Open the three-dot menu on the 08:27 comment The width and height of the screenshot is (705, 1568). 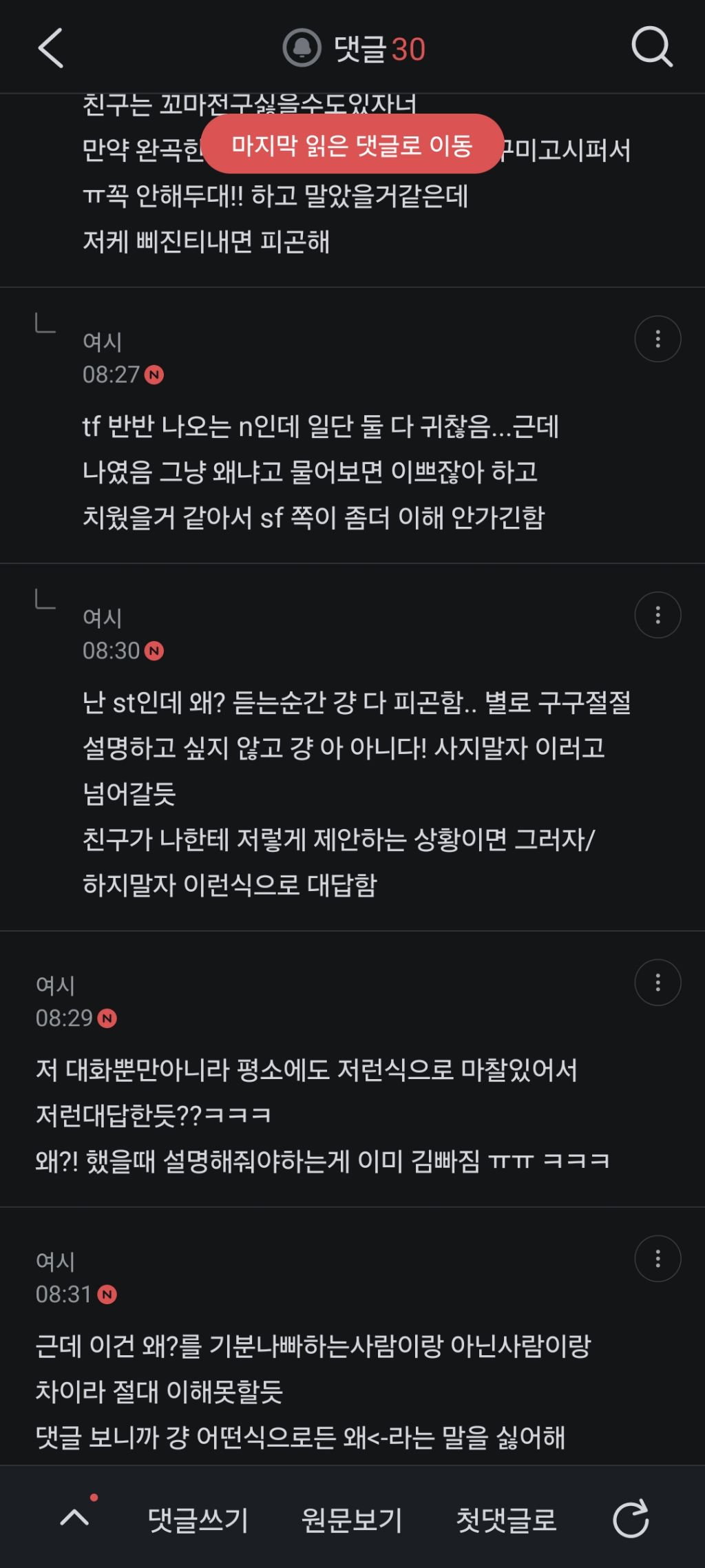pyautogui.click(x=658, y=338)
